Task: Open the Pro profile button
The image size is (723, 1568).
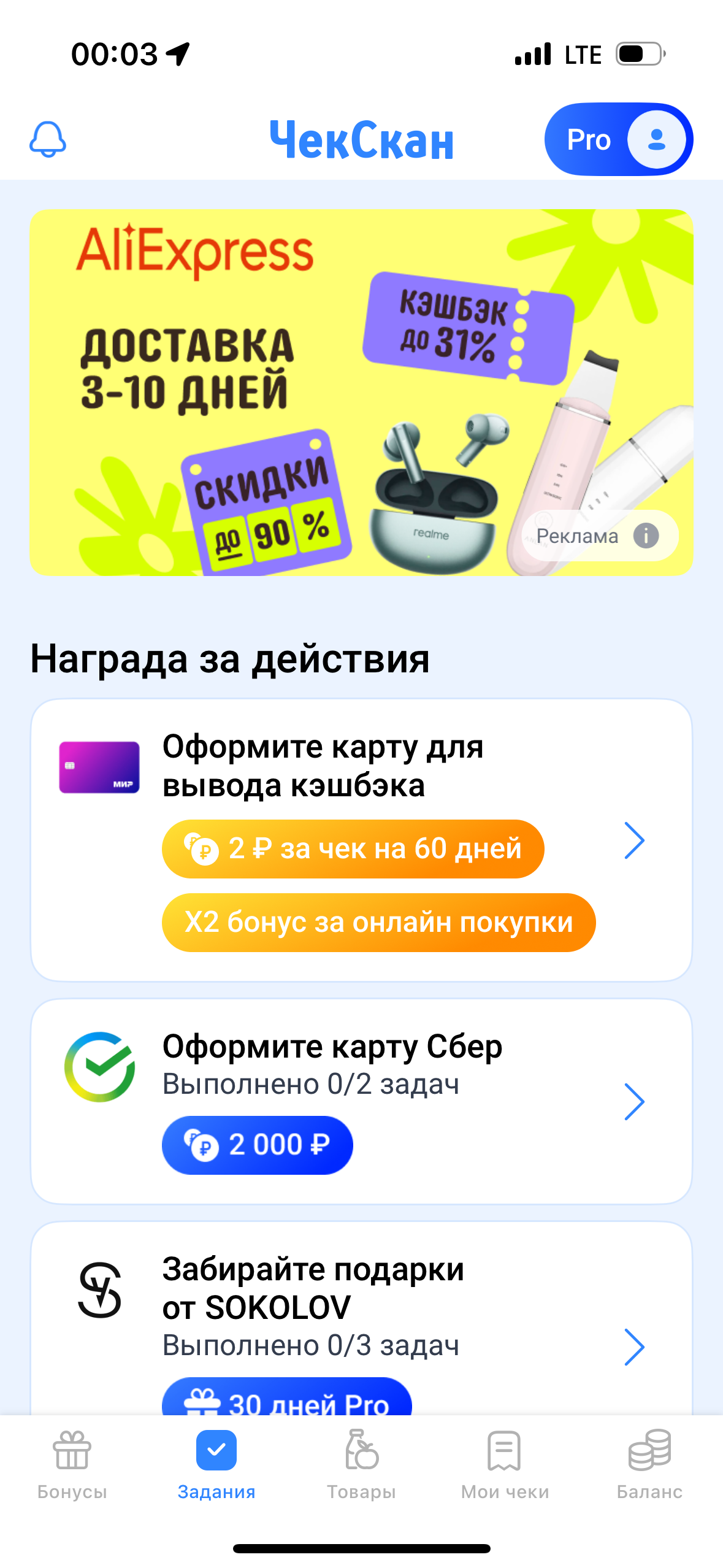Action: pyautogui.click(x=618, y=139)
